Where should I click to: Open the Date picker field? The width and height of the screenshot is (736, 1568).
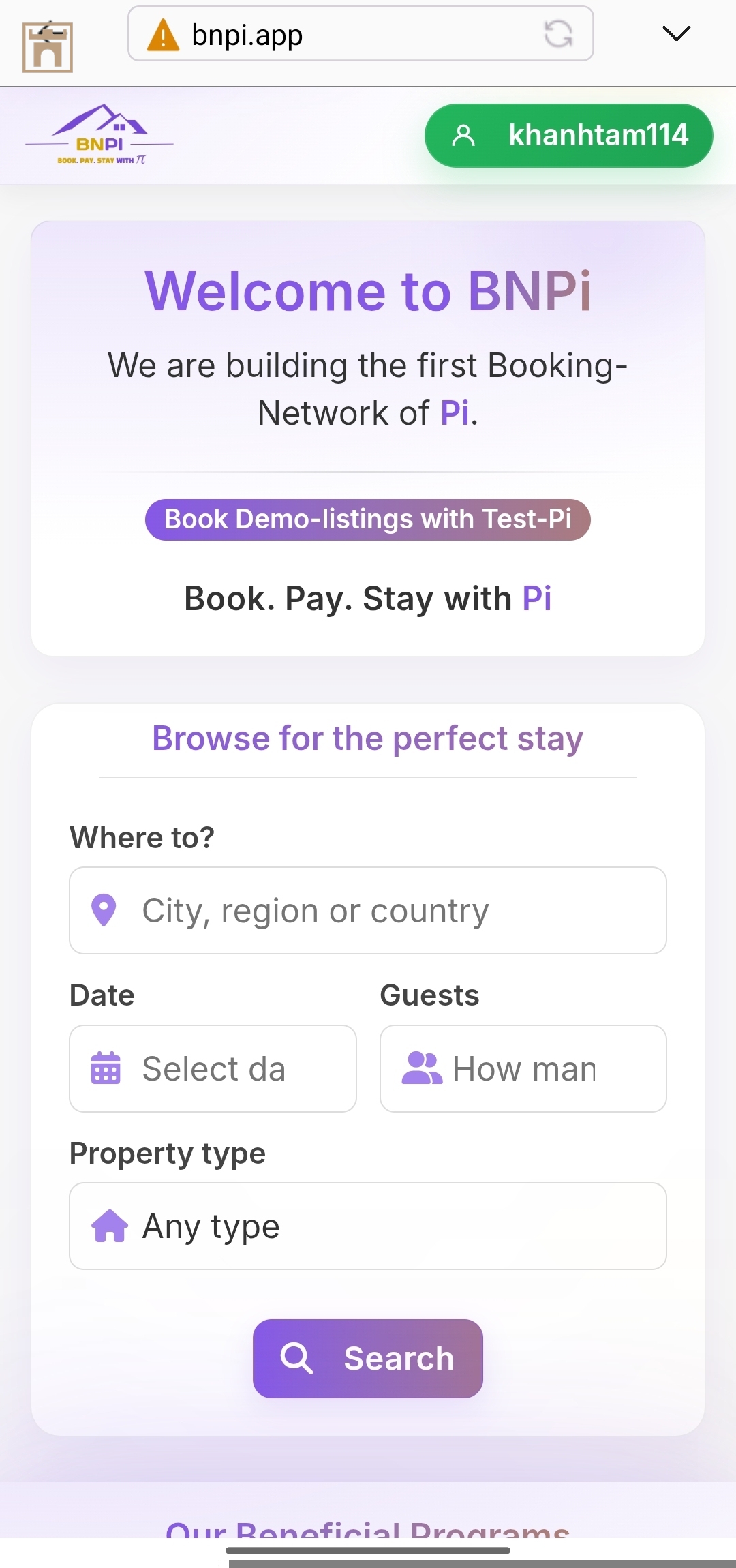tap(213, 1069)
